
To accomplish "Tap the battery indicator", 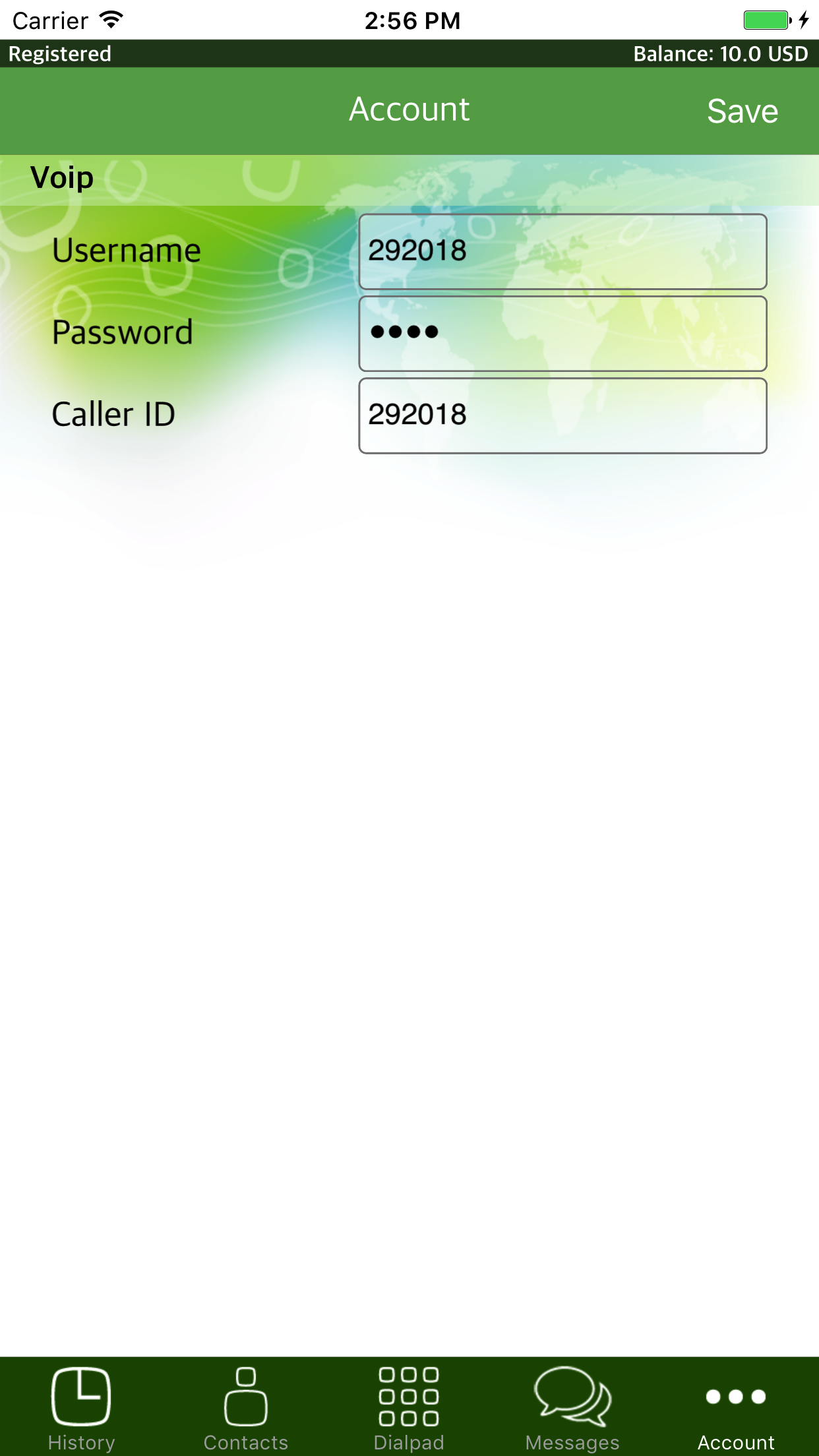I will [767, 20].
